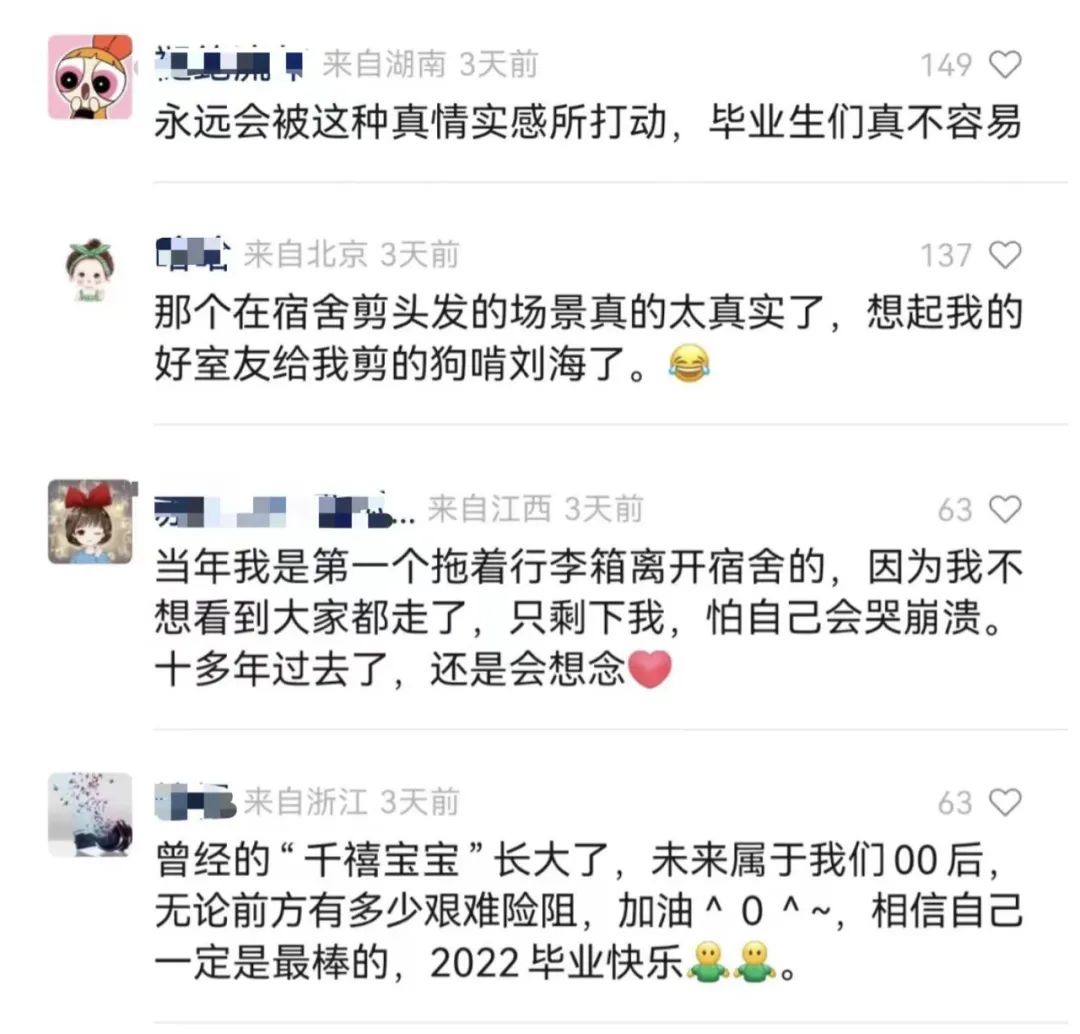The image size is (1080, 1034).
Task: Like the Beijing comment about dorm haircuts
Action: point(1005,255)
